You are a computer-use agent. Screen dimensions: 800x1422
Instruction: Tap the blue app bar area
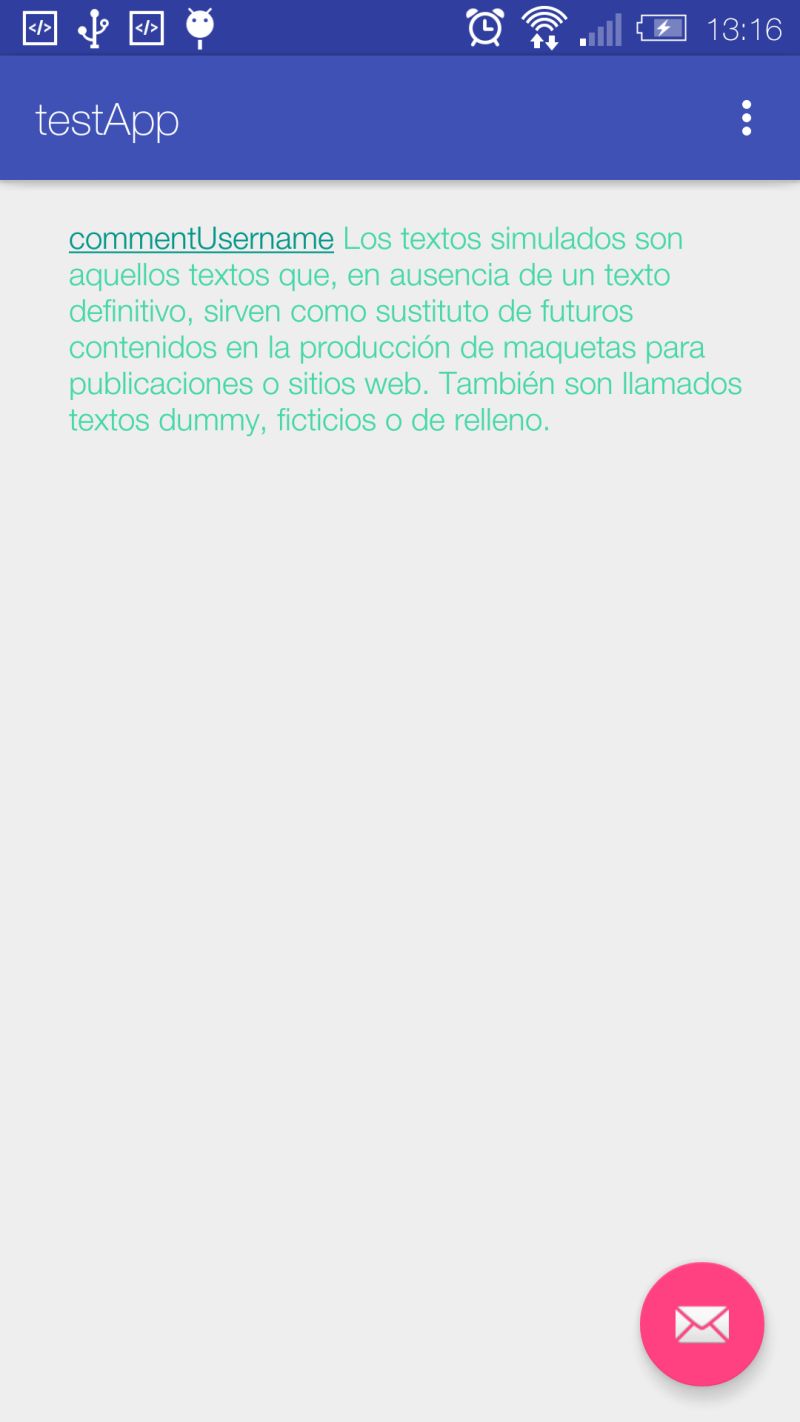coord(400,117)
